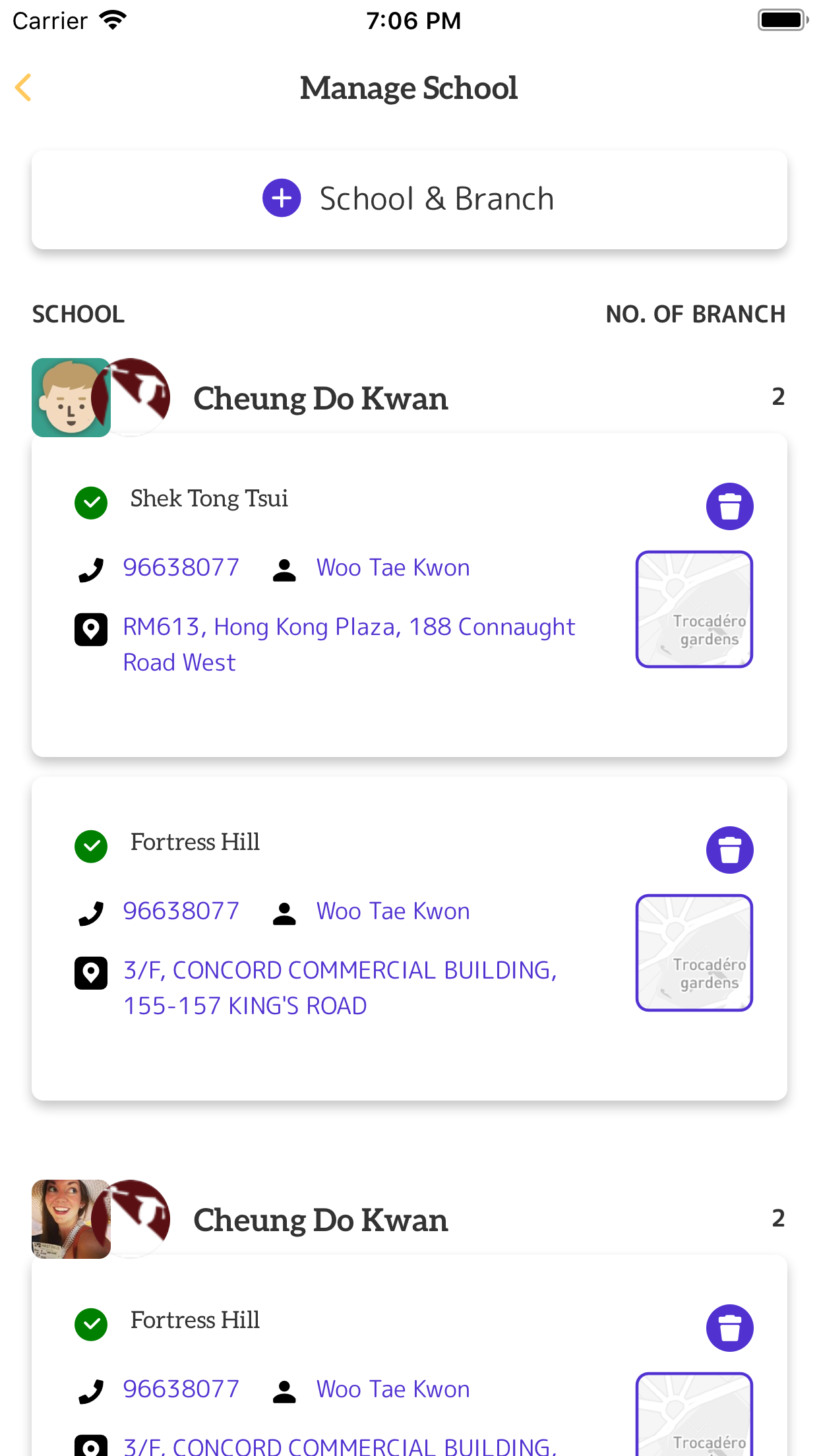The width and height of the screenshot is (819, 1456).
Task: Open the RM613 Hong Kong Plaza address link
Action: coord(349,644)
